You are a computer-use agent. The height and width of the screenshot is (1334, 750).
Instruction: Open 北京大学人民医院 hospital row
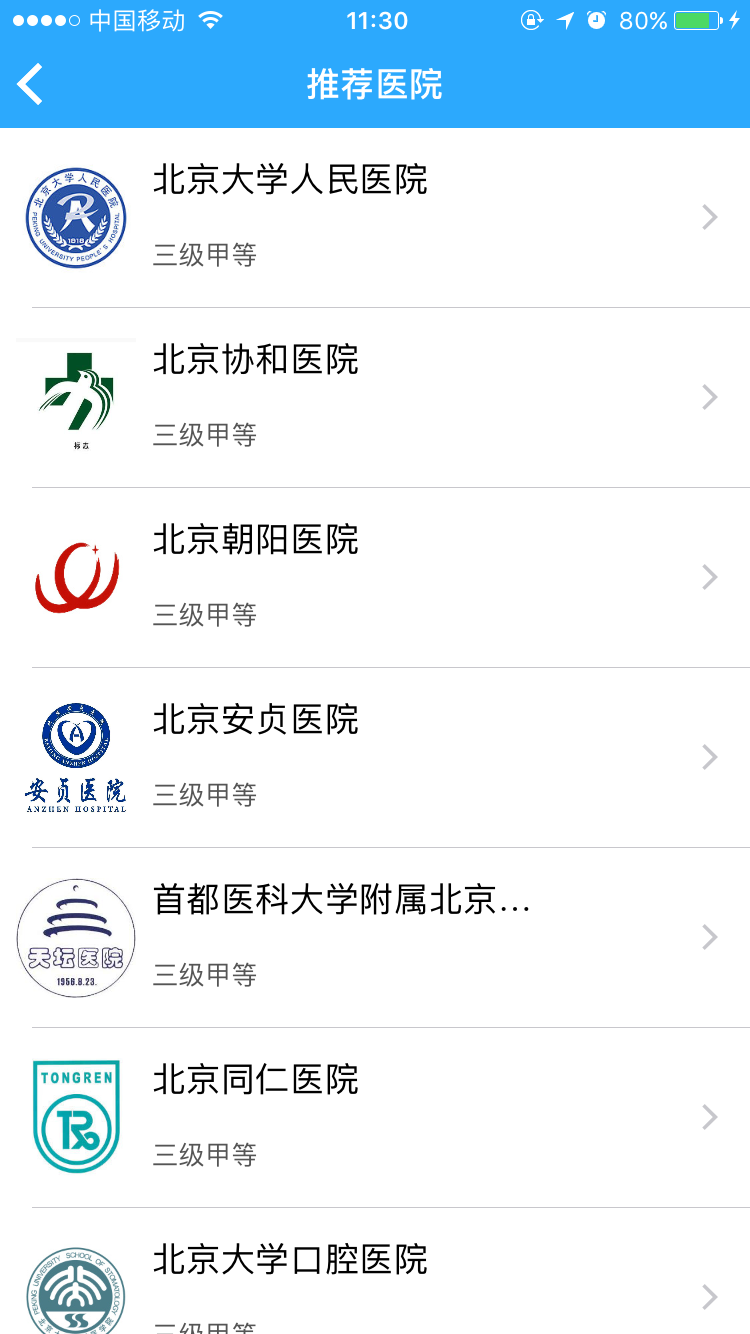click(375, 217)
